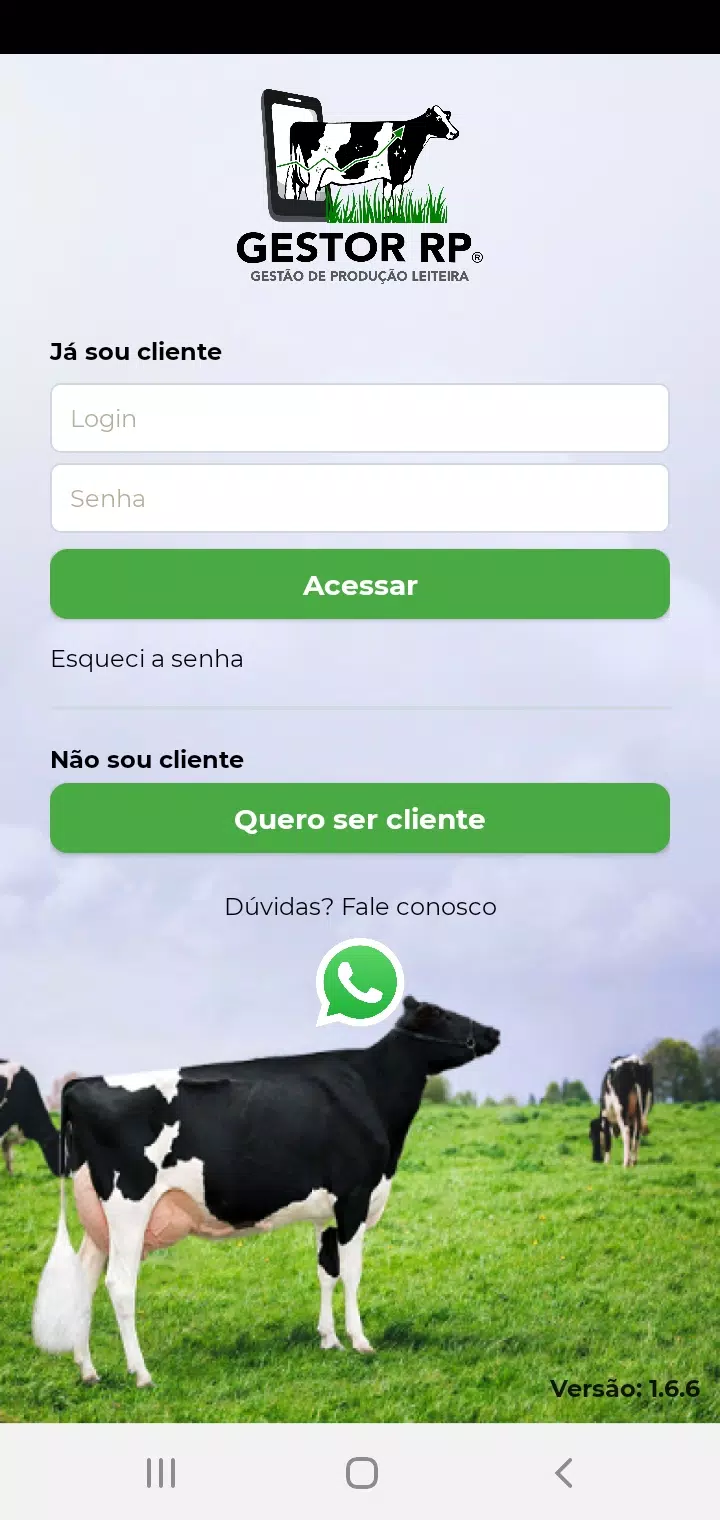Contact support via the WhatsApp icon
The width and height of the screenshot is (720, 1520).
360,982
